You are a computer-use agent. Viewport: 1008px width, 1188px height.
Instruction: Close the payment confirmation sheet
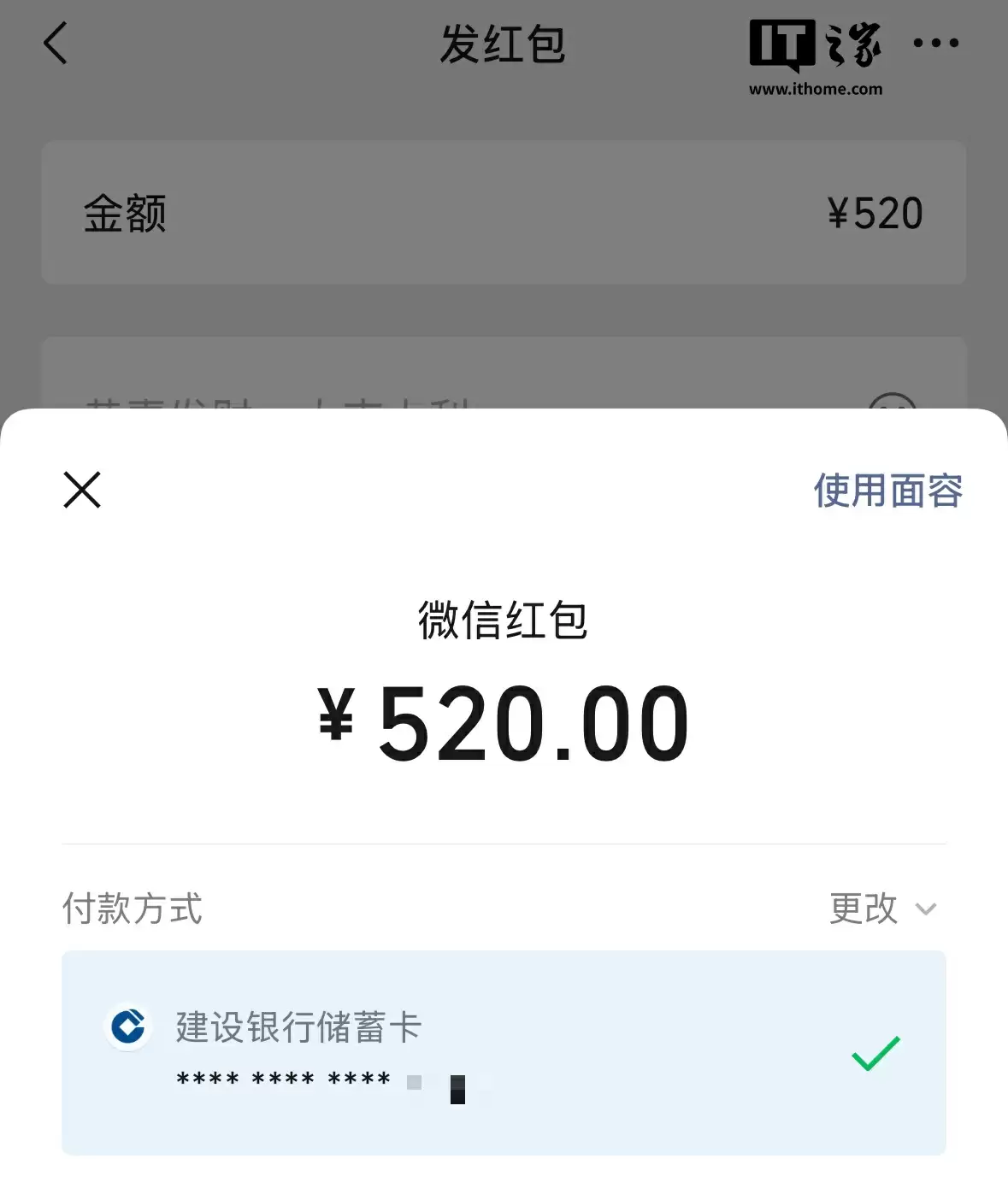point(82,490)
